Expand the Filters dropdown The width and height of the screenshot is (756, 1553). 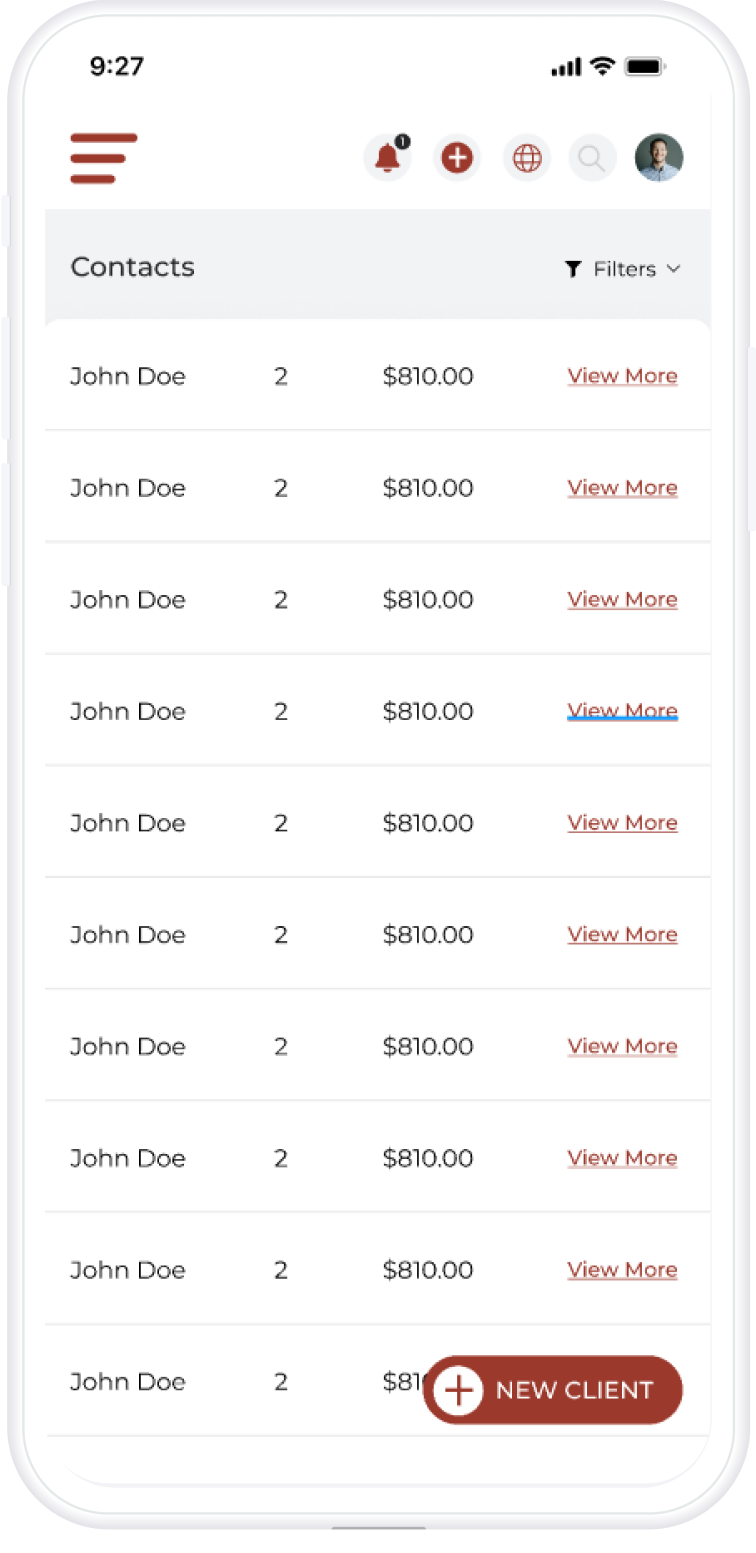622,269
